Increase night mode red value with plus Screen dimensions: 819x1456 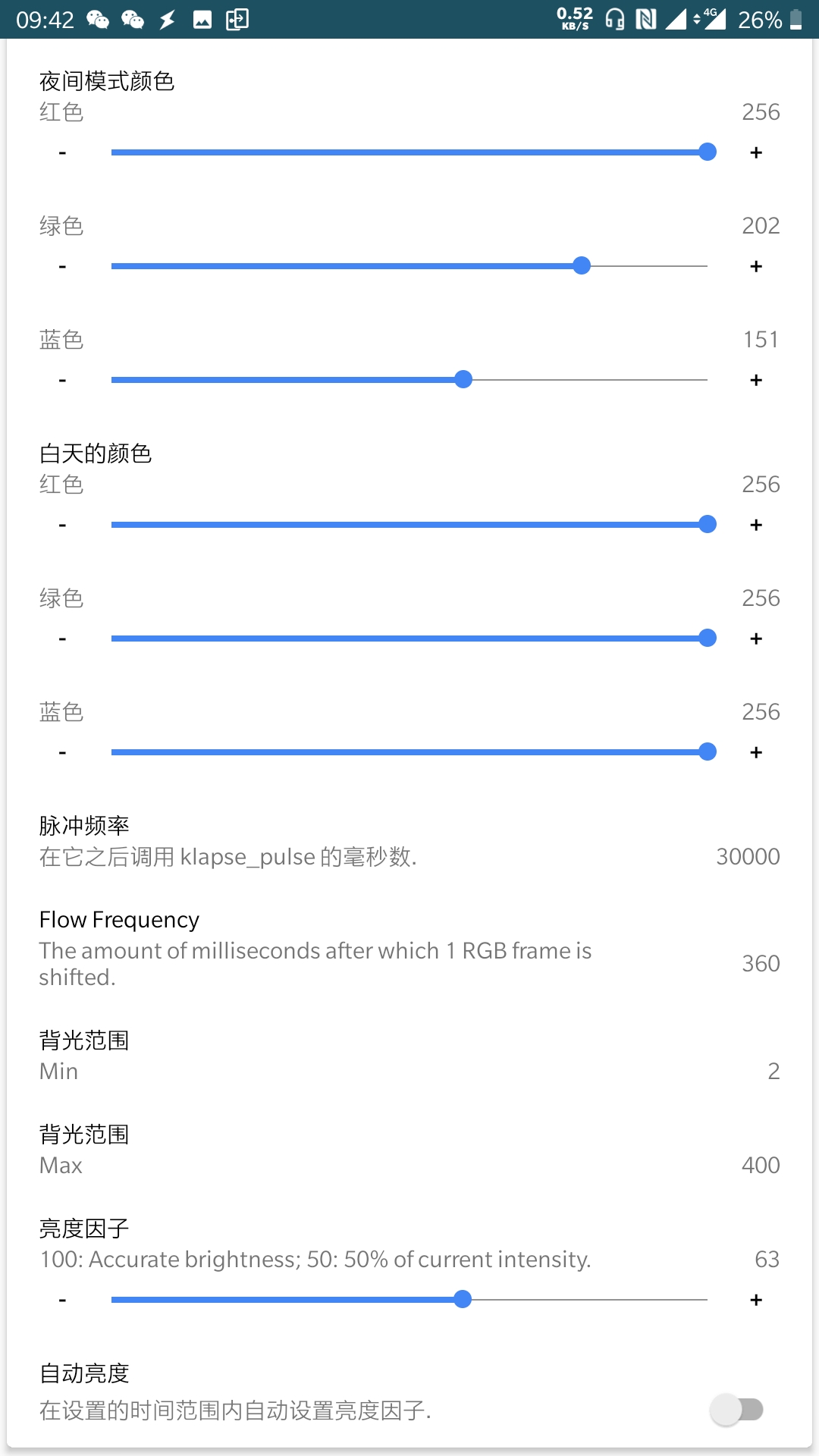(756, 152)
